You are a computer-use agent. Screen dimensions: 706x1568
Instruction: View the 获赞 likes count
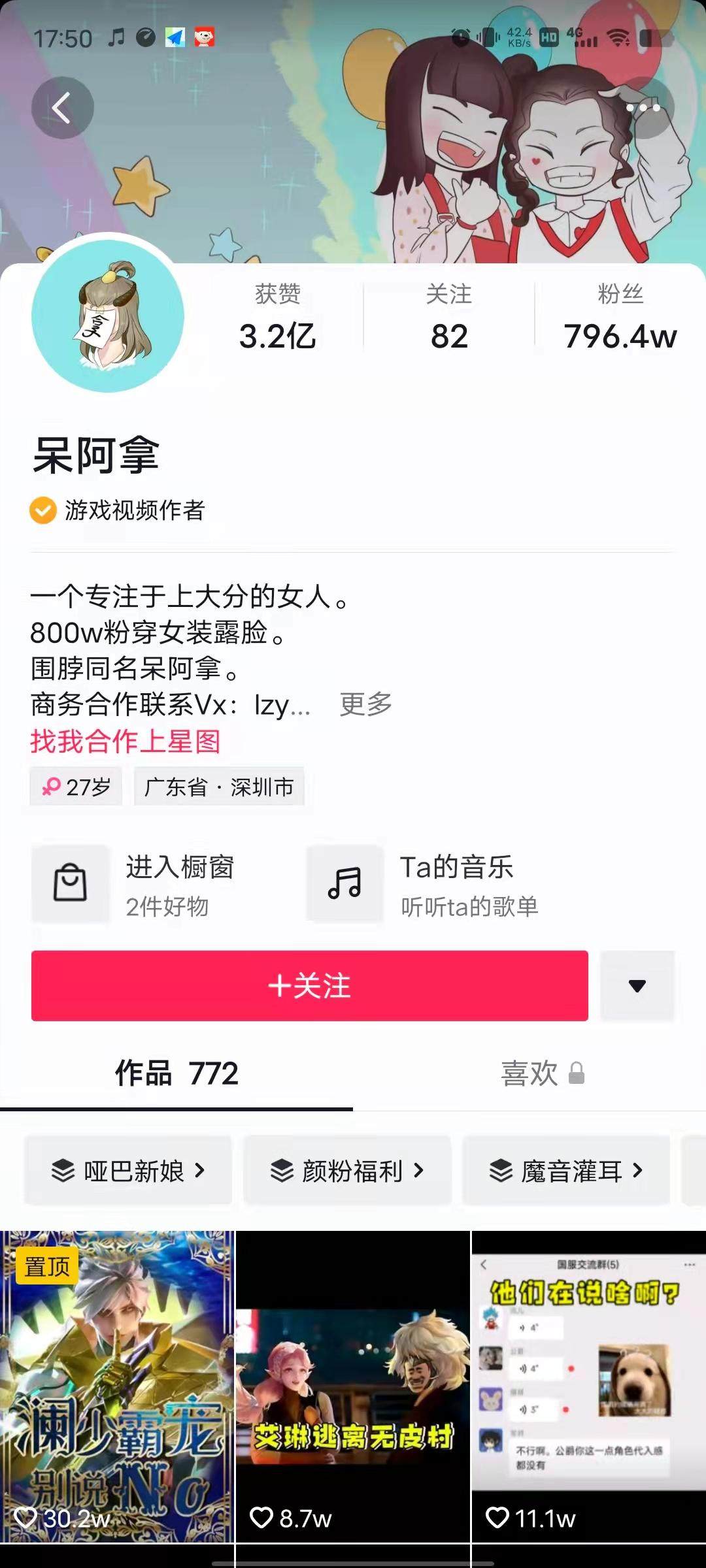coord(278,318)
